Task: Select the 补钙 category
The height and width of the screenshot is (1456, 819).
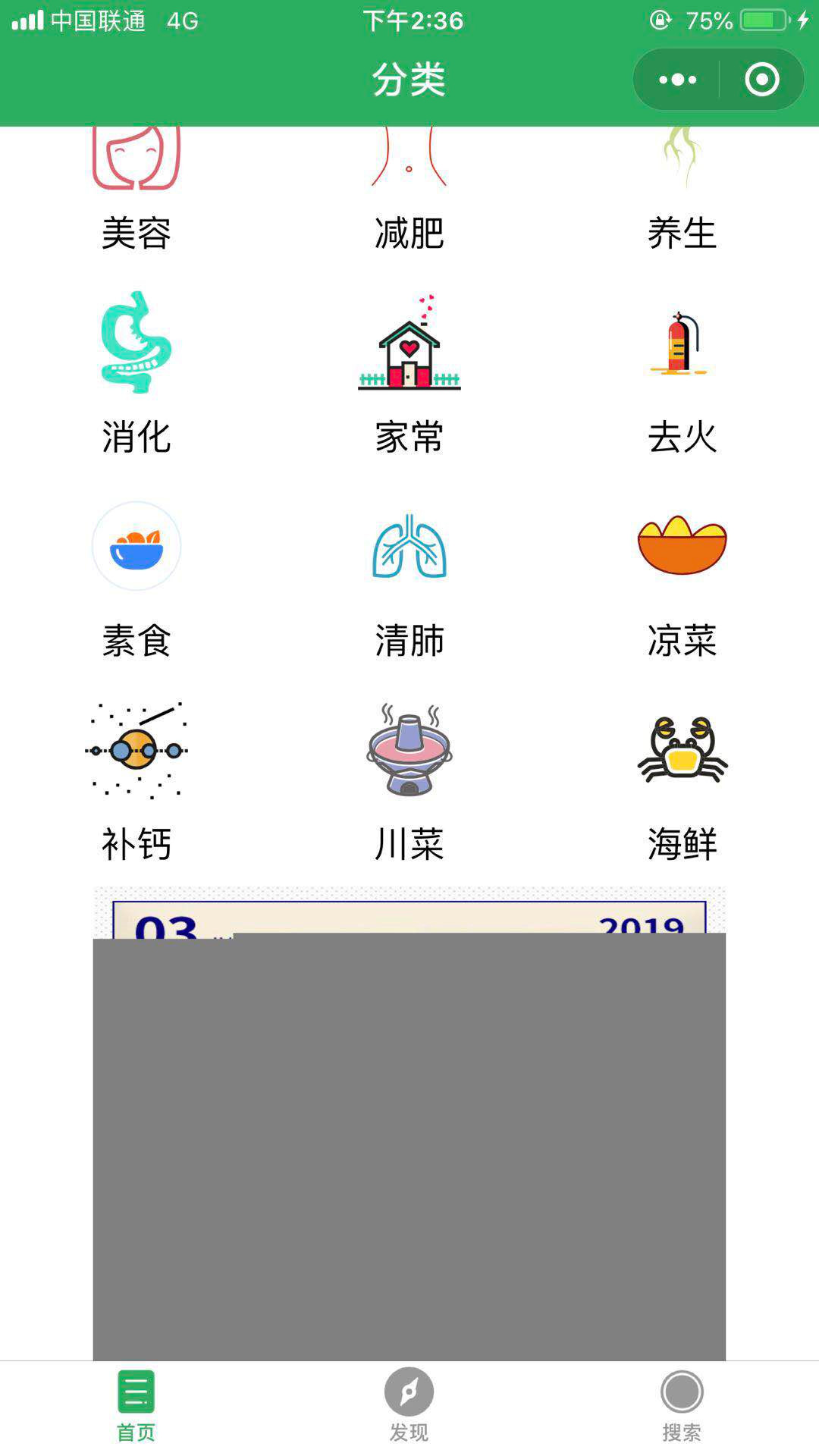Action: pyautogui.click(x=136, y=781)
